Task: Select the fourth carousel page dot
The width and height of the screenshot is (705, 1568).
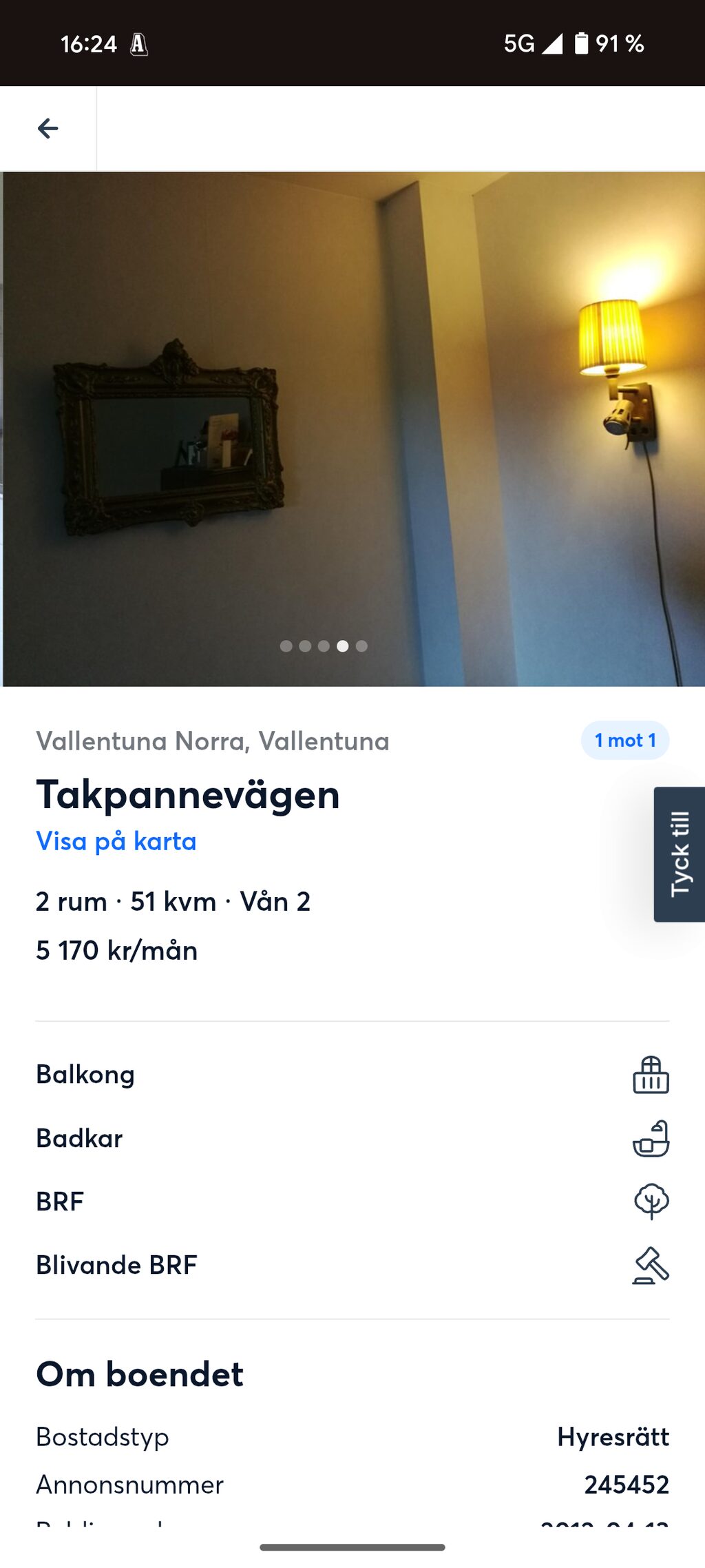Action: 342,646
